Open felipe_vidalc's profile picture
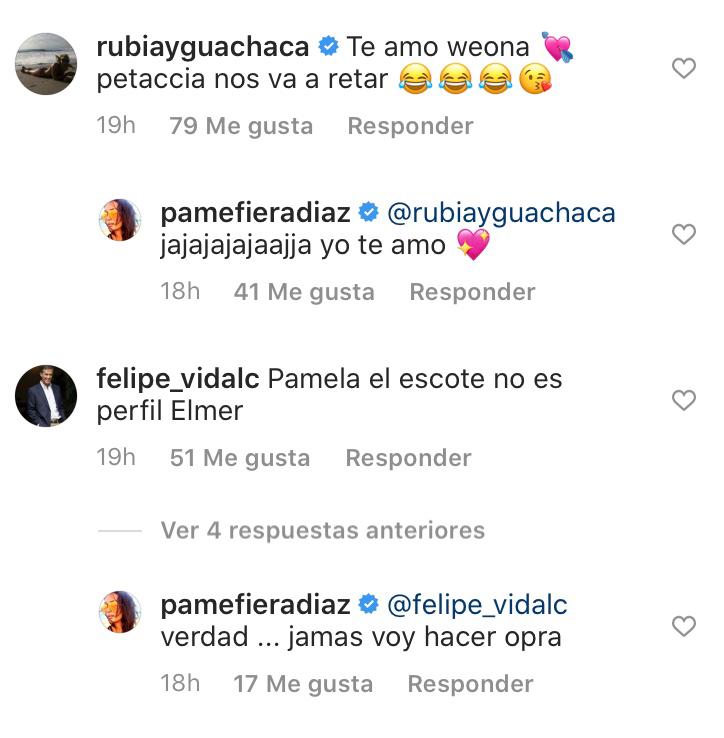The width and height of the screenshot is (724, 738). coord(46,395)
